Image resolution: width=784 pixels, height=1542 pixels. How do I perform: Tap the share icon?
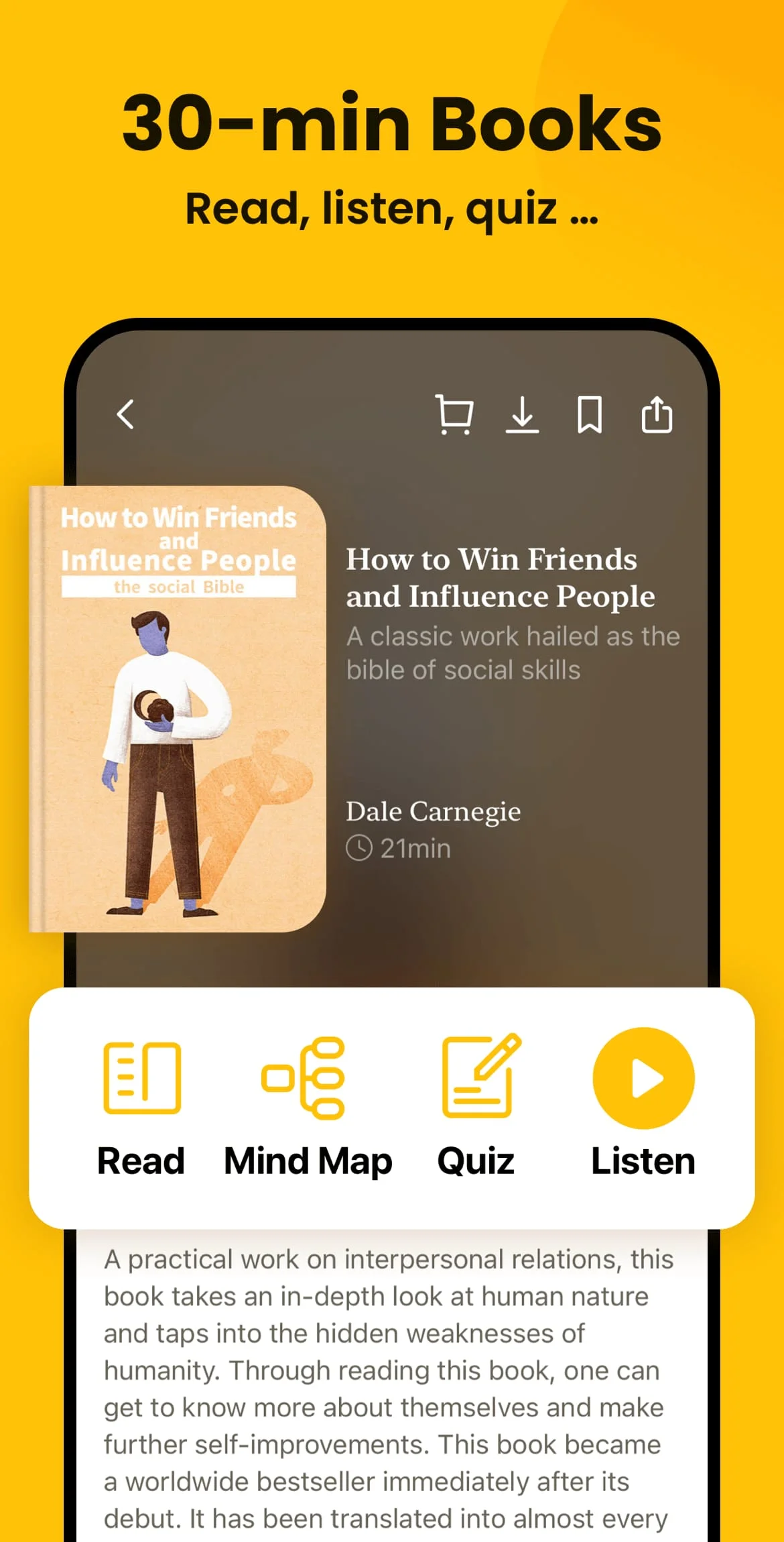tap(657, 414)
